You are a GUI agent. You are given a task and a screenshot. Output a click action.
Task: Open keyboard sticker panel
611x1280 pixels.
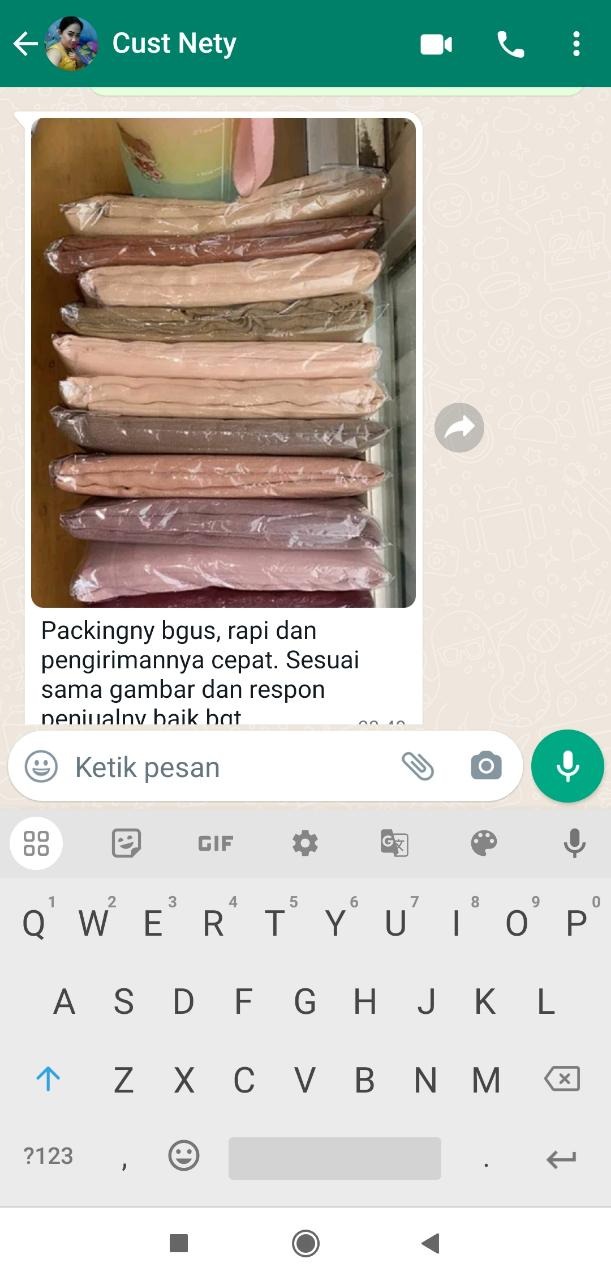(x=125, y=844)
